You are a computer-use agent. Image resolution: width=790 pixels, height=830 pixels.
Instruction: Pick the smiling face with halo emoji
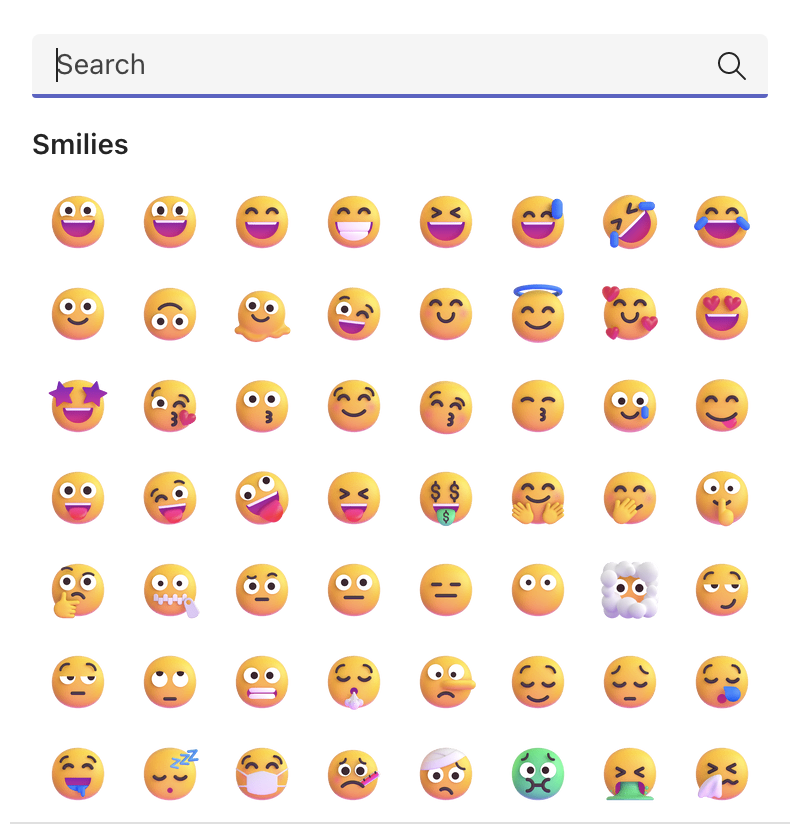[x=538, y=314]
